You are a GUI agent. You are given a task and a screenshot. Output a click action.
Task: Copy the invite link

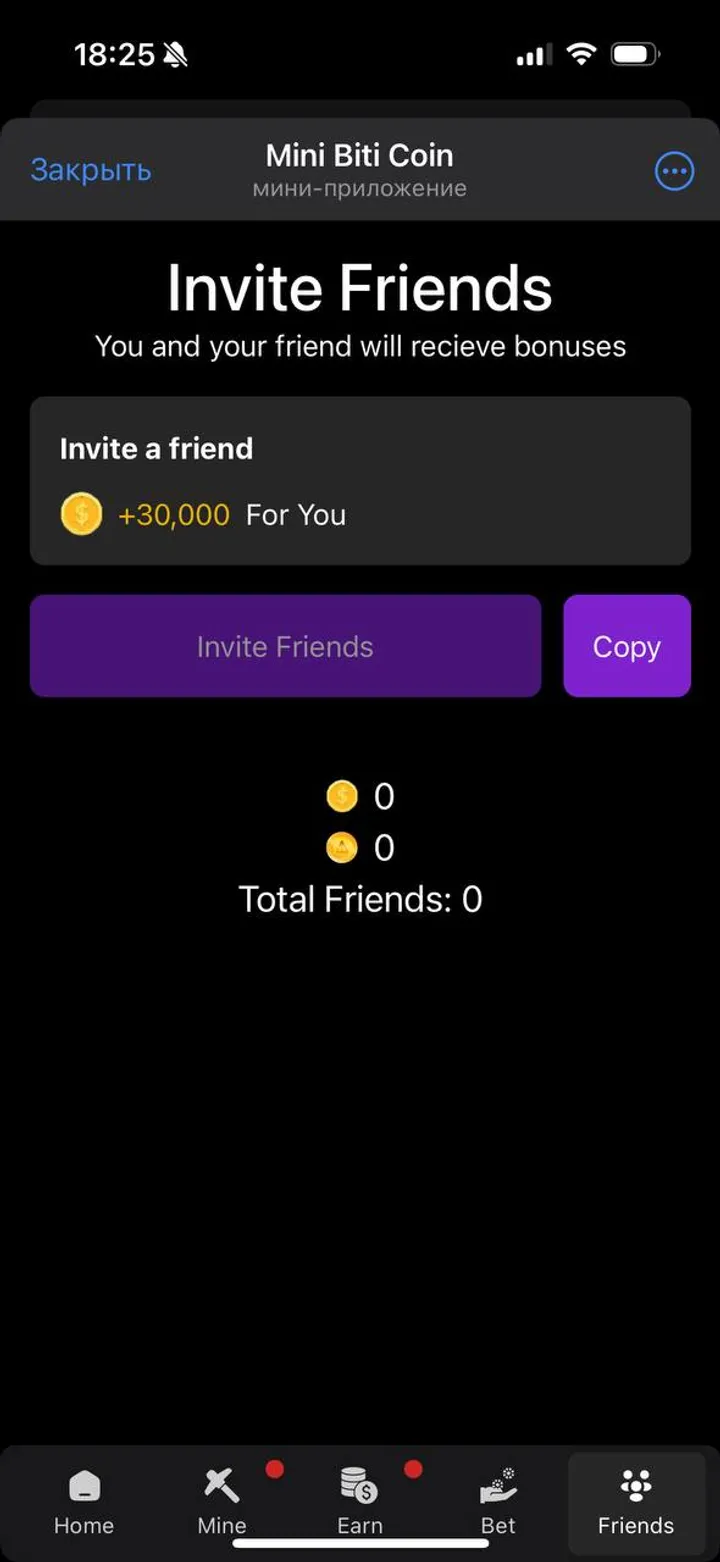627,646
